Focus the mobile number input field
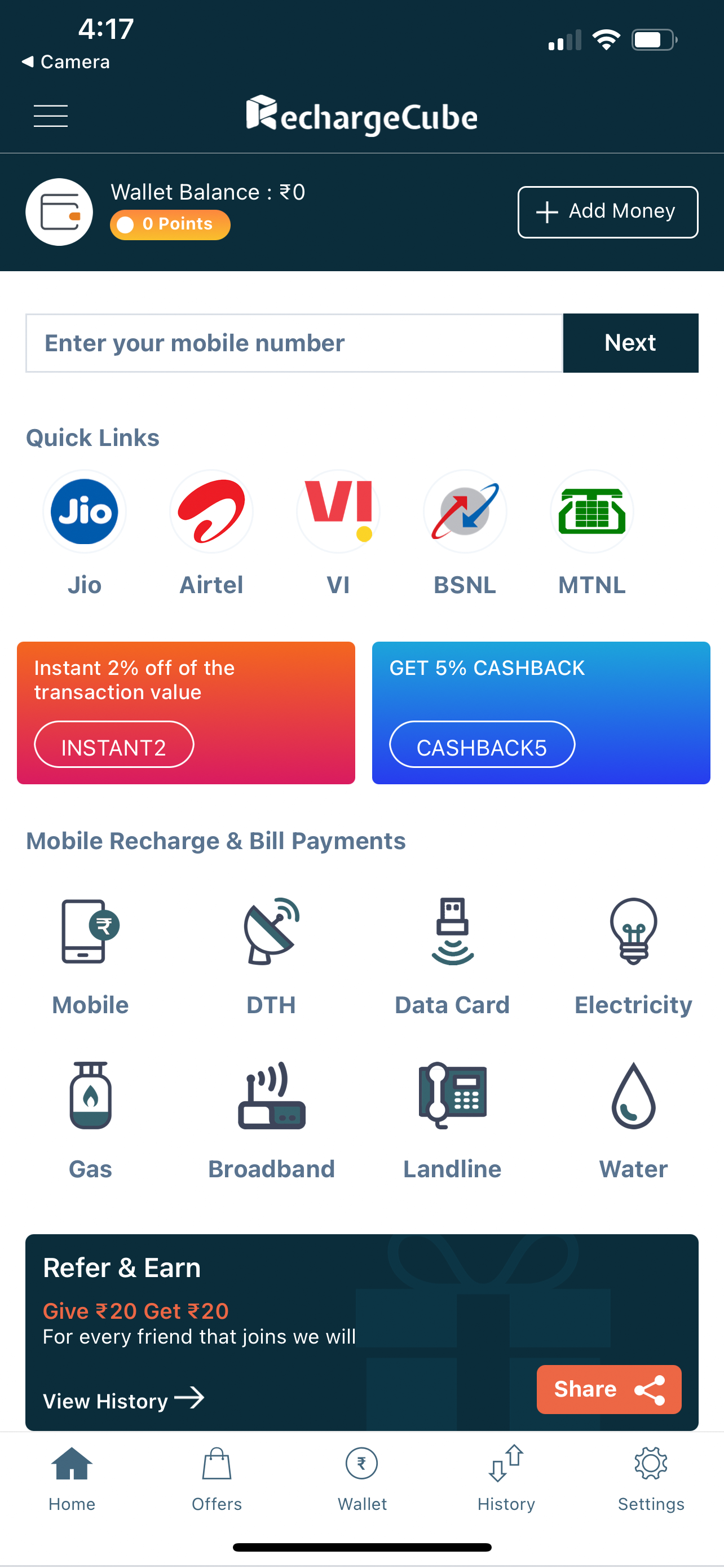The width and height of the screenshot is (724, 1568). click(x=294, y=343)
